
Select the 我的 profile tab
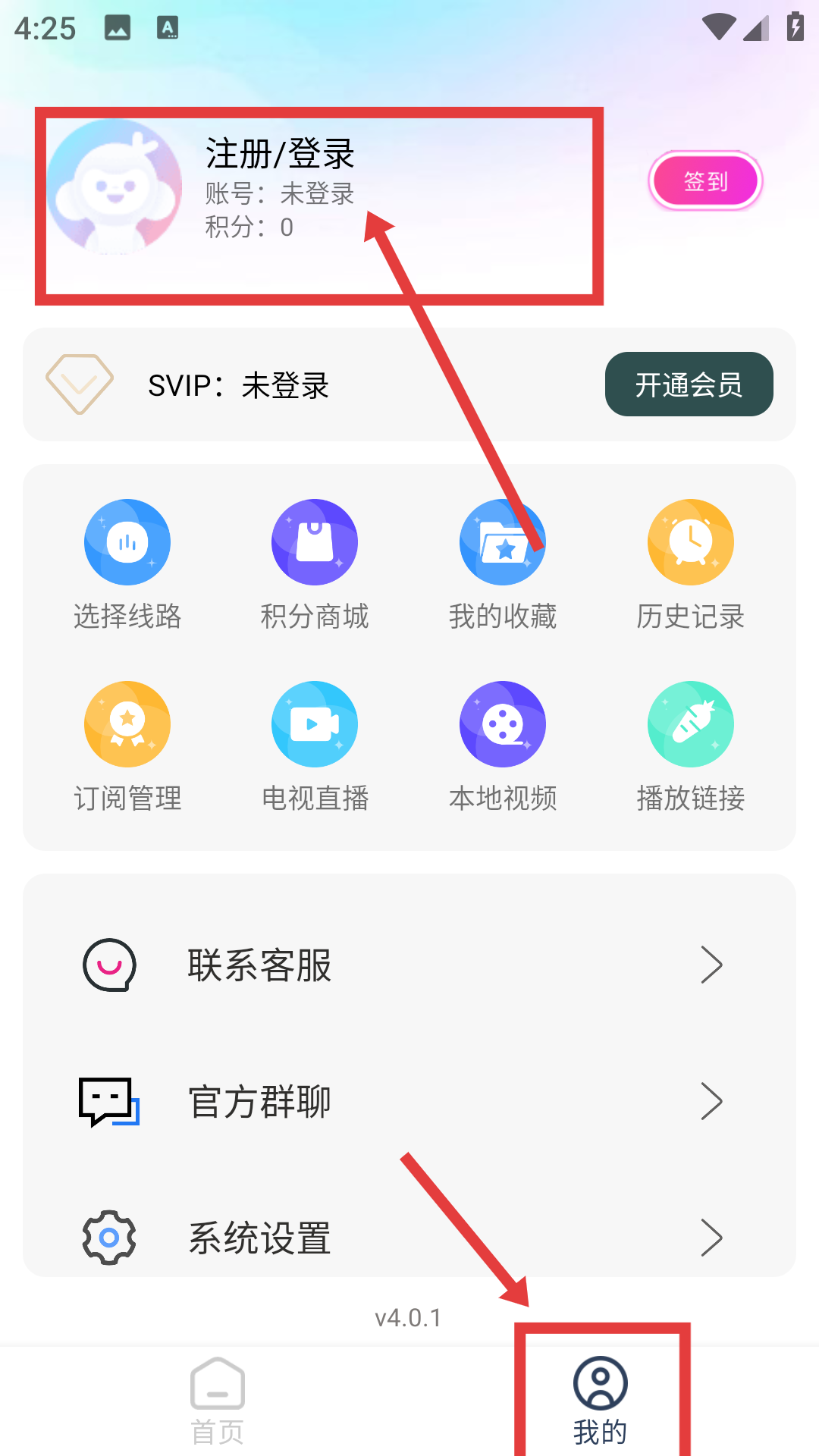601,1401
